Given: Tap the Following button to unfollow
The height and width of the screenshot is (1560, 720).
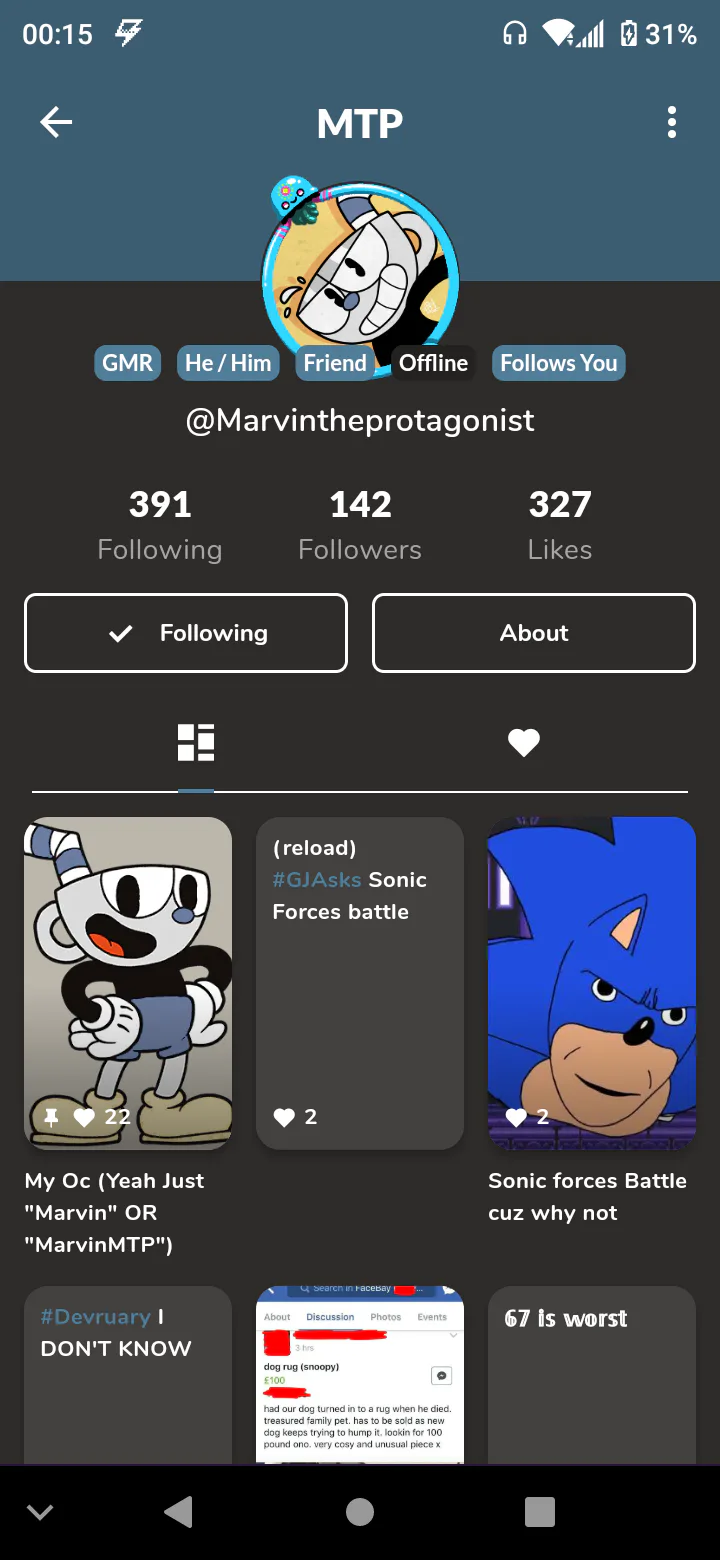Looking at the screenshot, I should click(186, 633).
